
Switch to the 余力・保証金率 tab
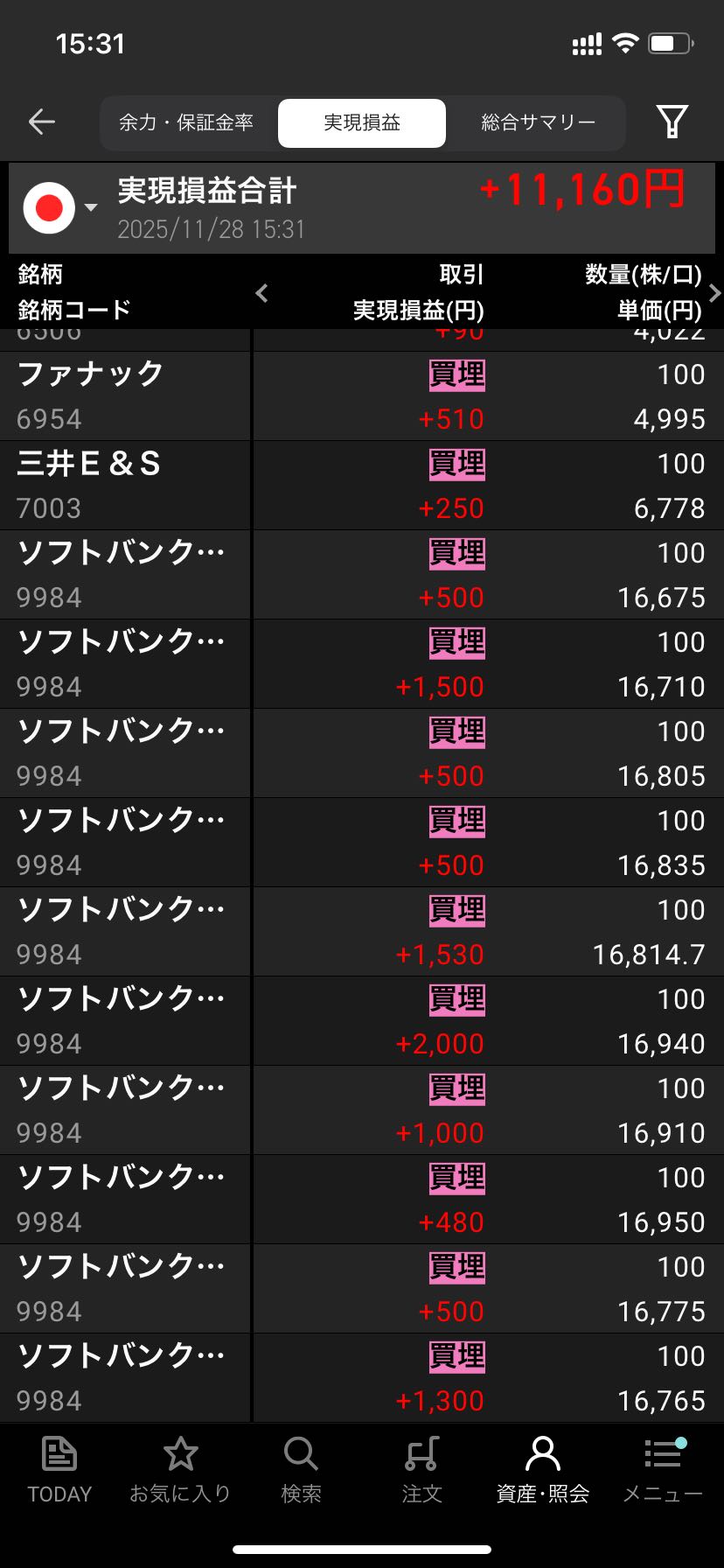(186, 122)
